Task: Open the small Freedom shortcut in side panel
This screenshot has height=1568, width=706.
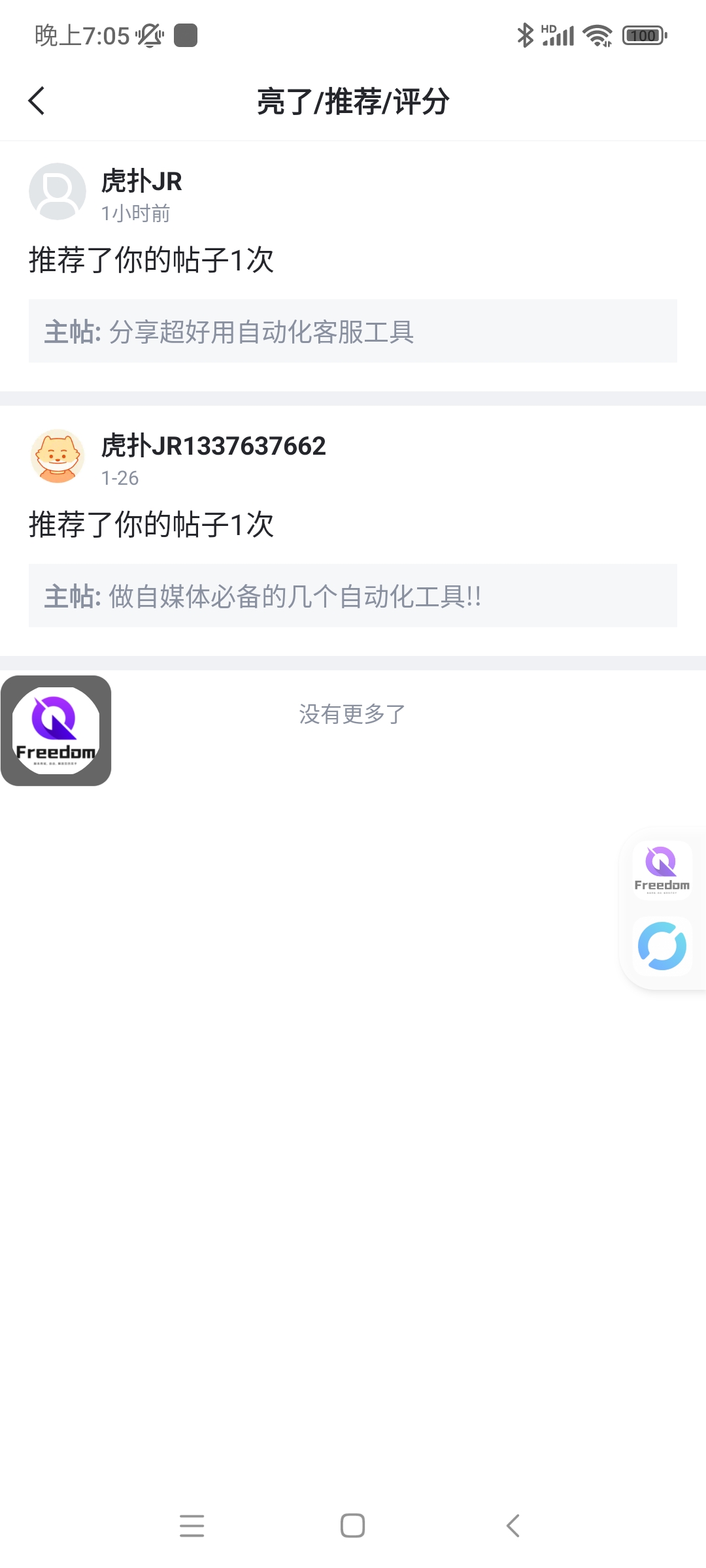Action: coord(662,870)
